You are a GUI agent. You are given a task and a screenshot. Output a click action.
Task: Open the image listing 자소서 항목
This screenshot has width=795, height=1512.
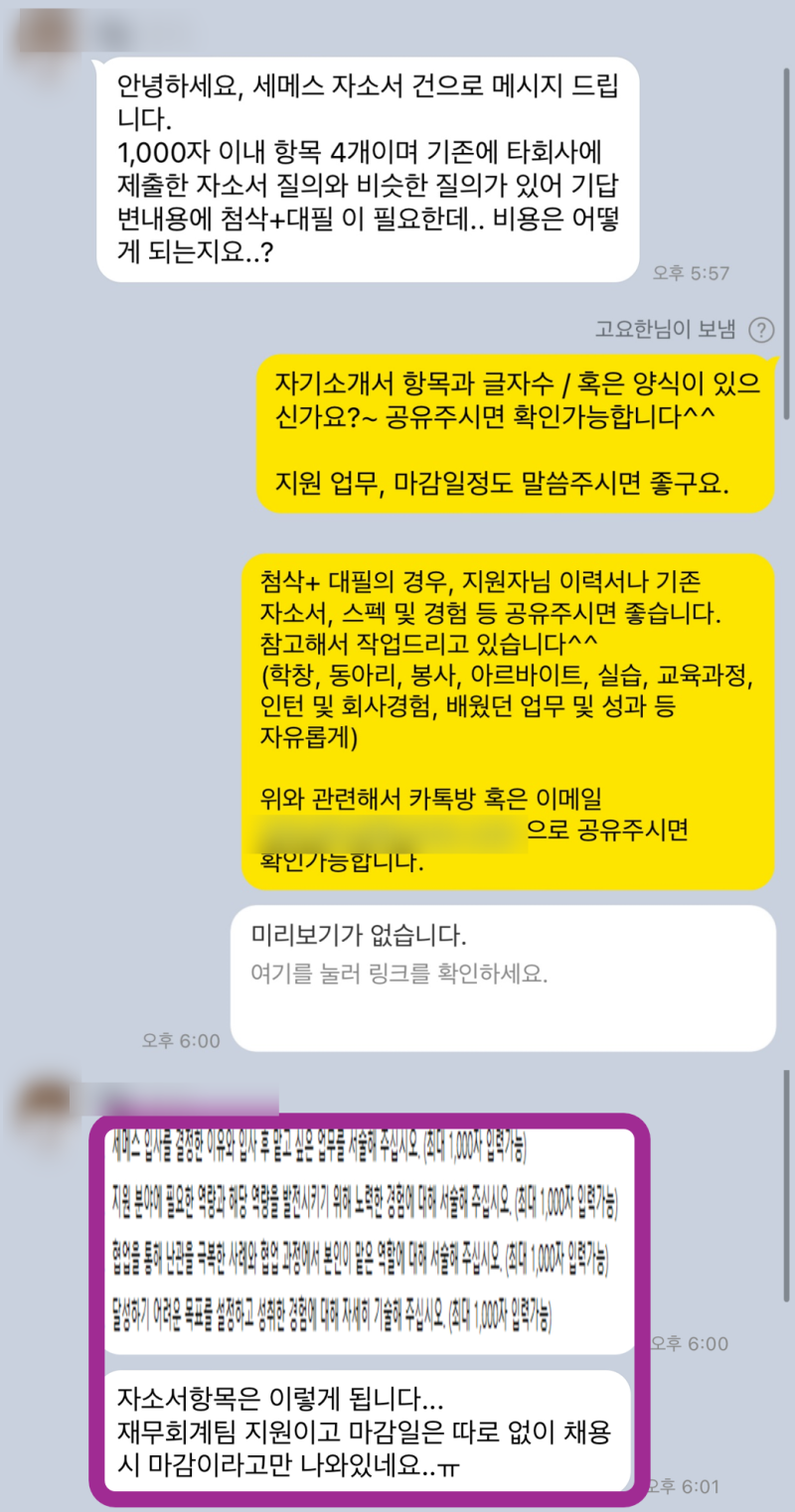368,1242
